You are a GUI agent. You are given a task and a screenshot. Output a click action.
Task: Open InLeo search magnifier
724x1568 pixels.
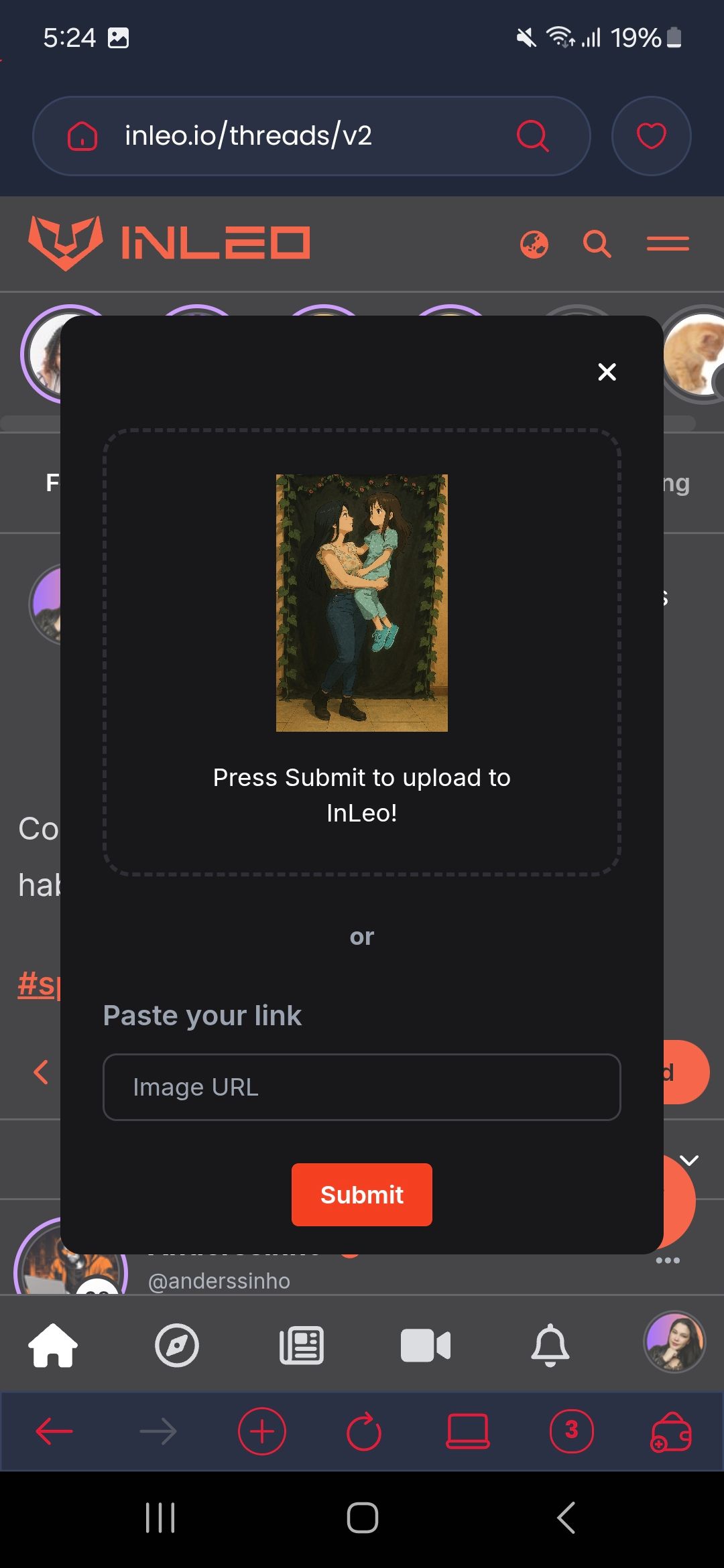click(597, 244)
